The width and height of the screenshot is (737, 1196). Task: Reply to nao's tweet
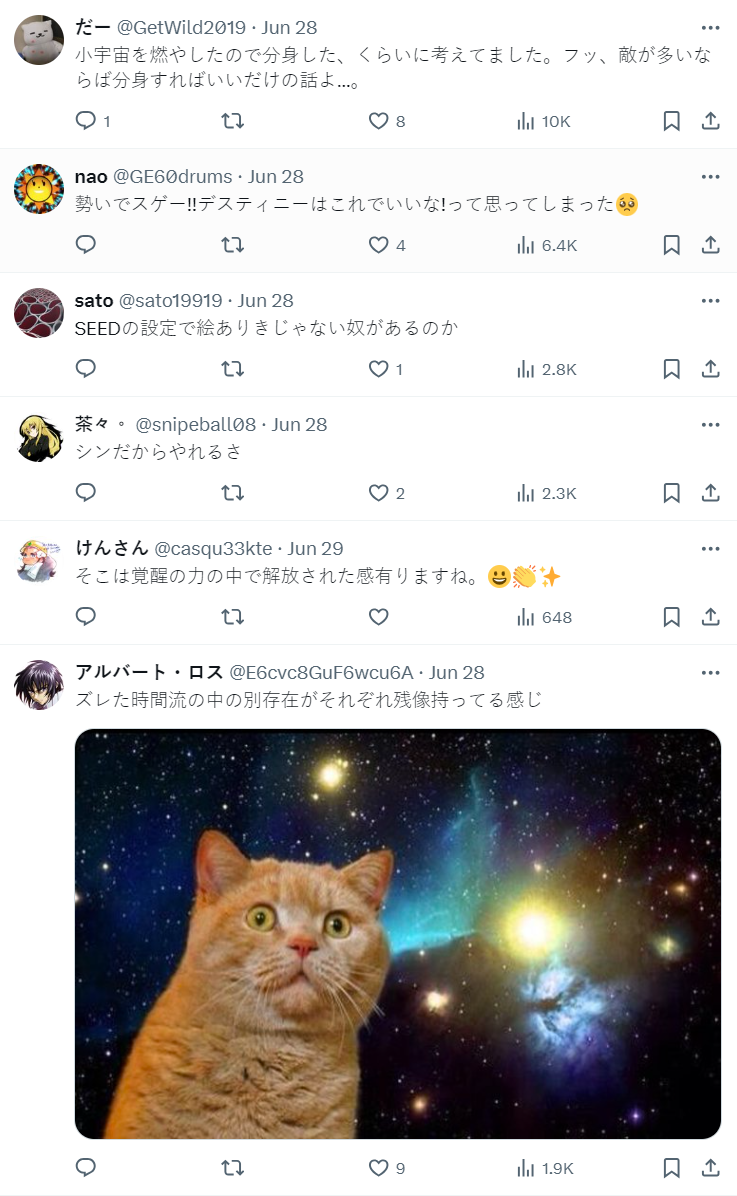[86, 245]
